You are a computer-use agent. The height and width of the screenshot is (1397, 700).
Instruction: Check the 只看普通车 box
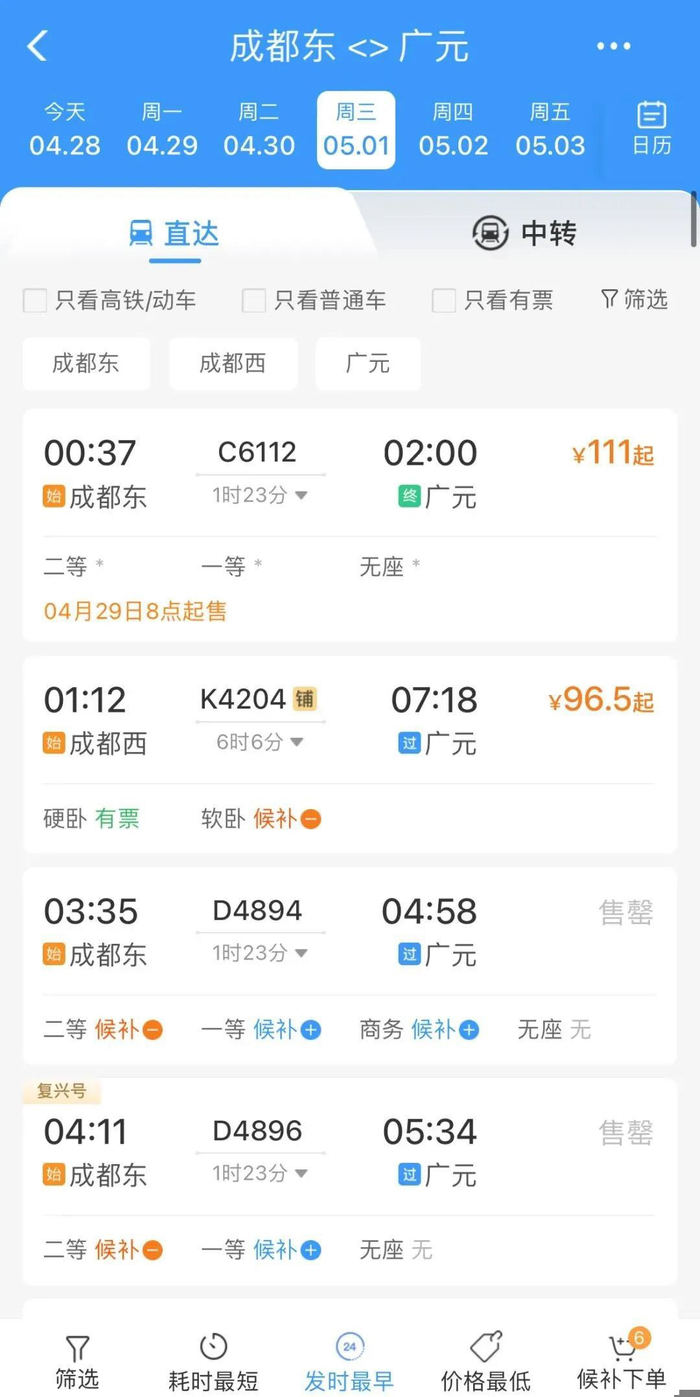click(255, 300)
